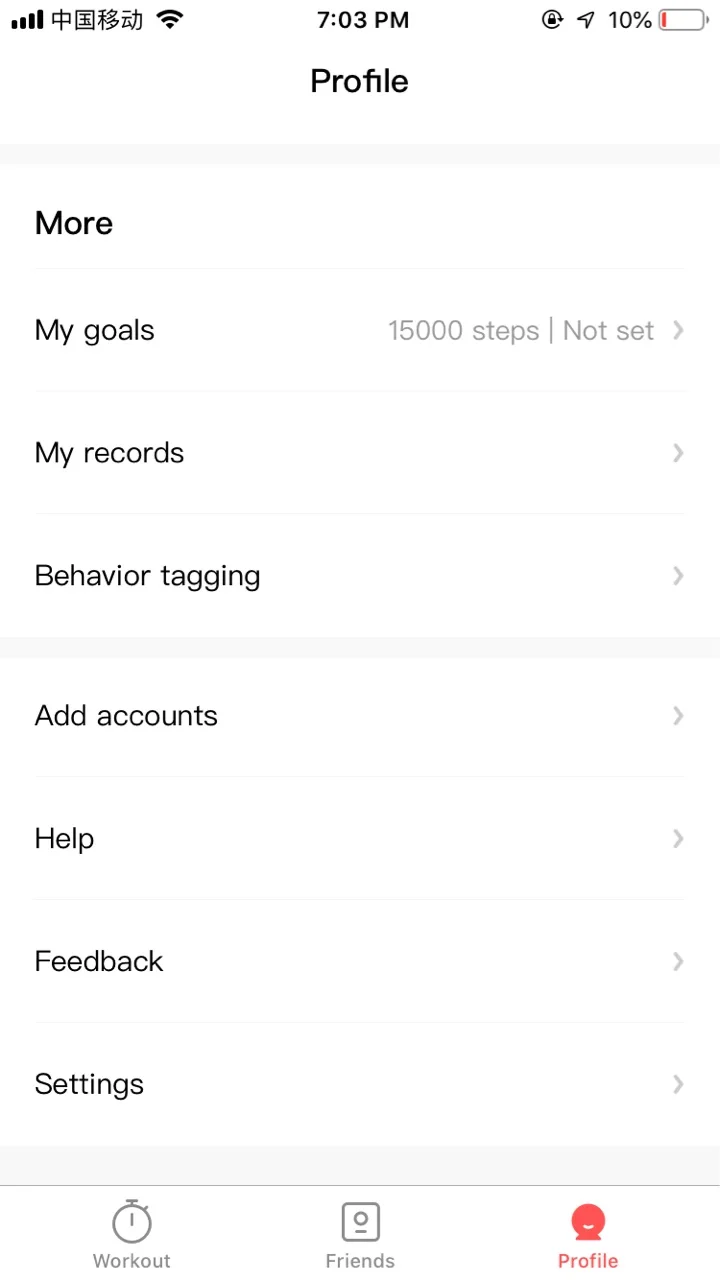Tap the Profile tab
720x1280 pixels.
588,1234
